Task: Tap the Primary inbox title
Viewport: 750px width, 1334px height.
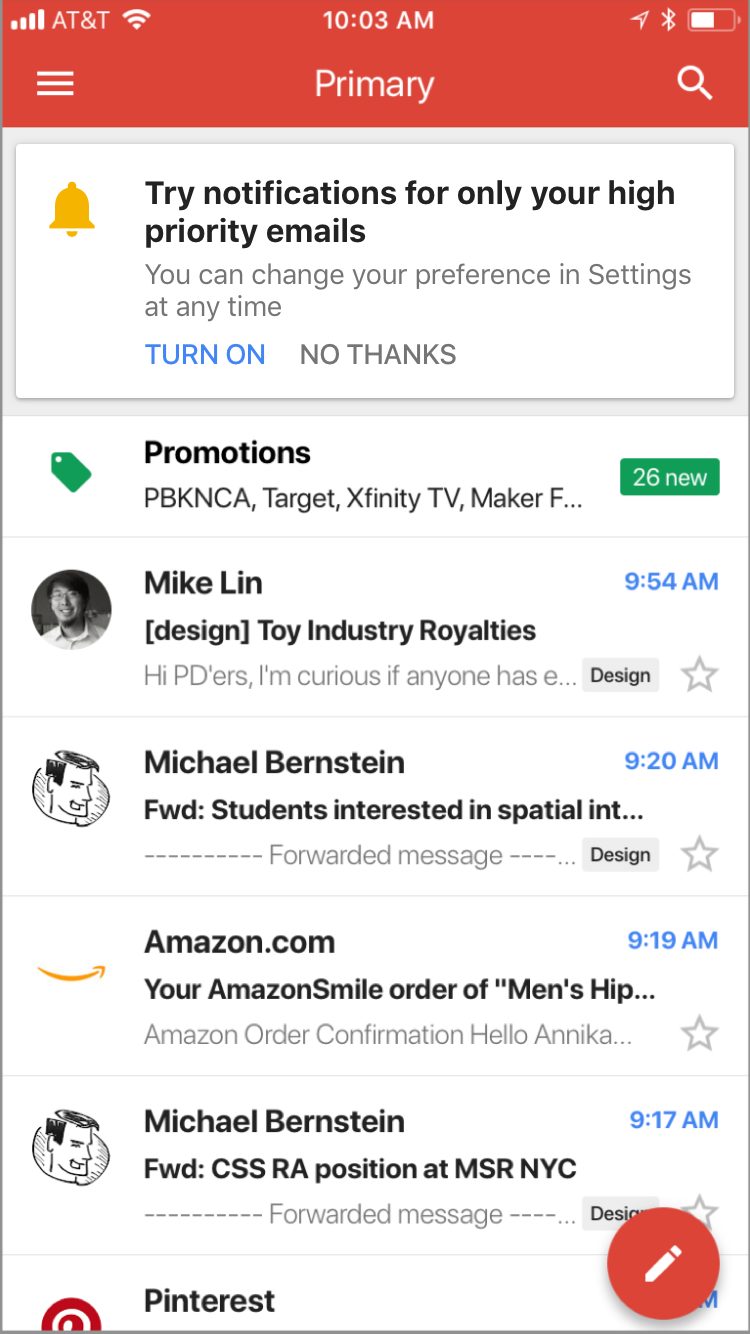Action: tap(374, 83)
